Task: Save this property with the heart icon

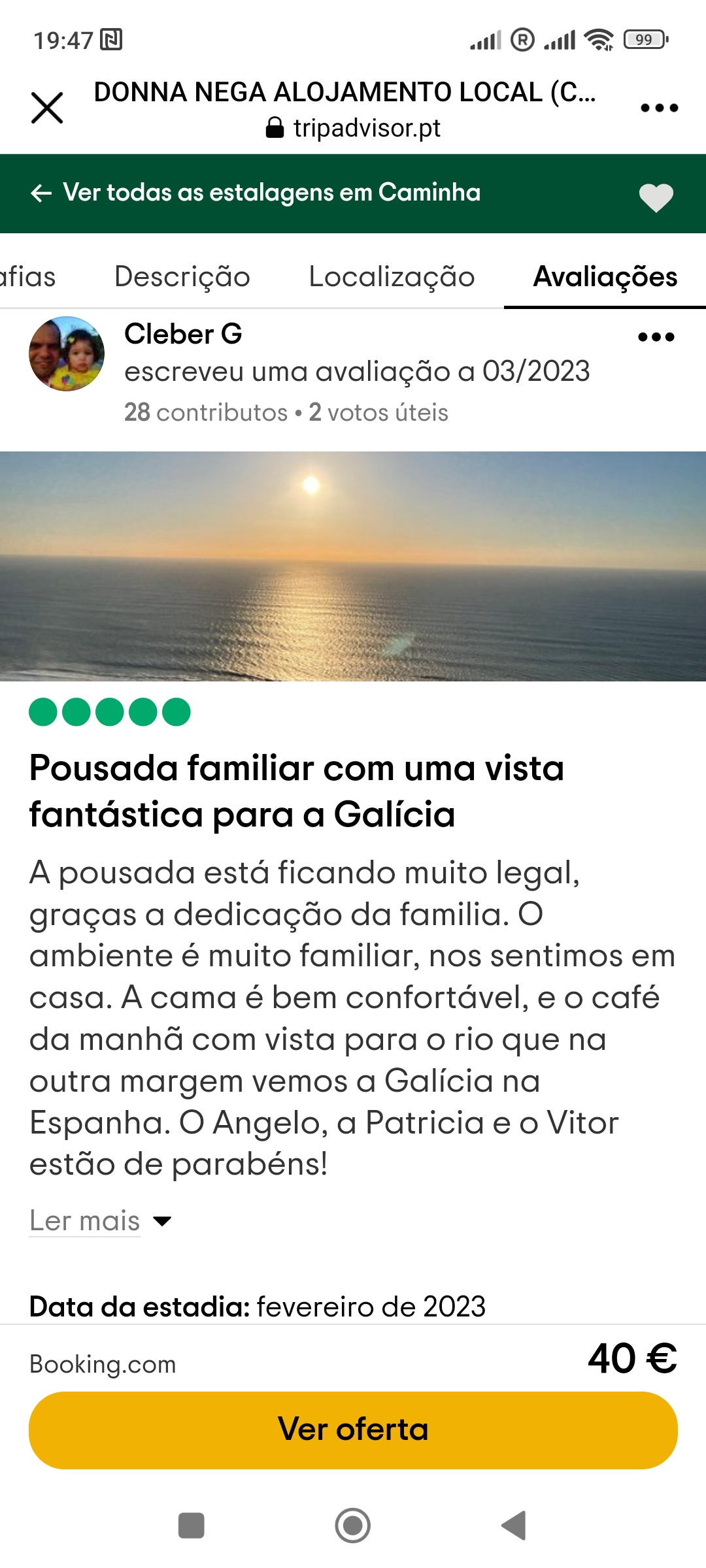Action: [x=656, y=197]
